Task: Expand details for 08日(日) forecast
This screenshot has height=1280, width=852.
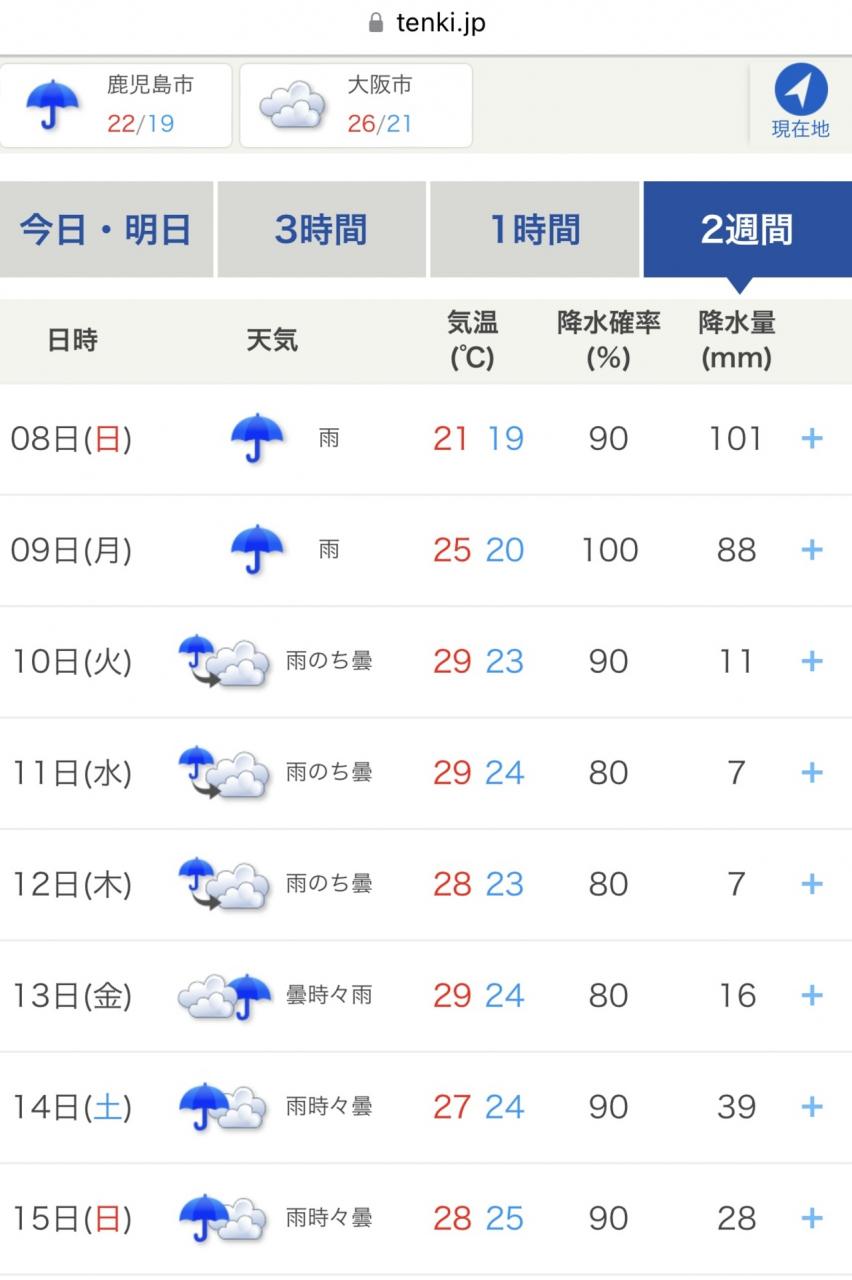Action: click(x=812, y=439)
